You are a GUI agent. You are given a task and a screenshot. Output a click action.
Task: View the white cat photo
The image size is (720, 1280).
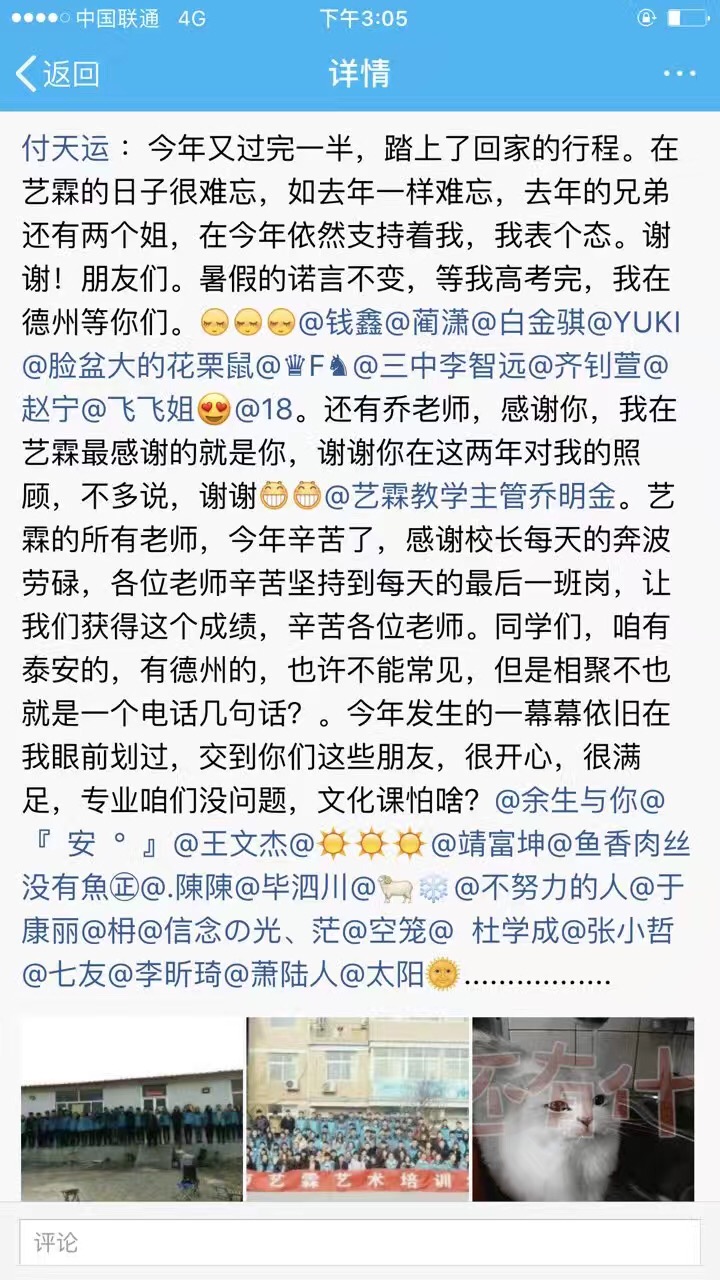tap(583, 1109)
